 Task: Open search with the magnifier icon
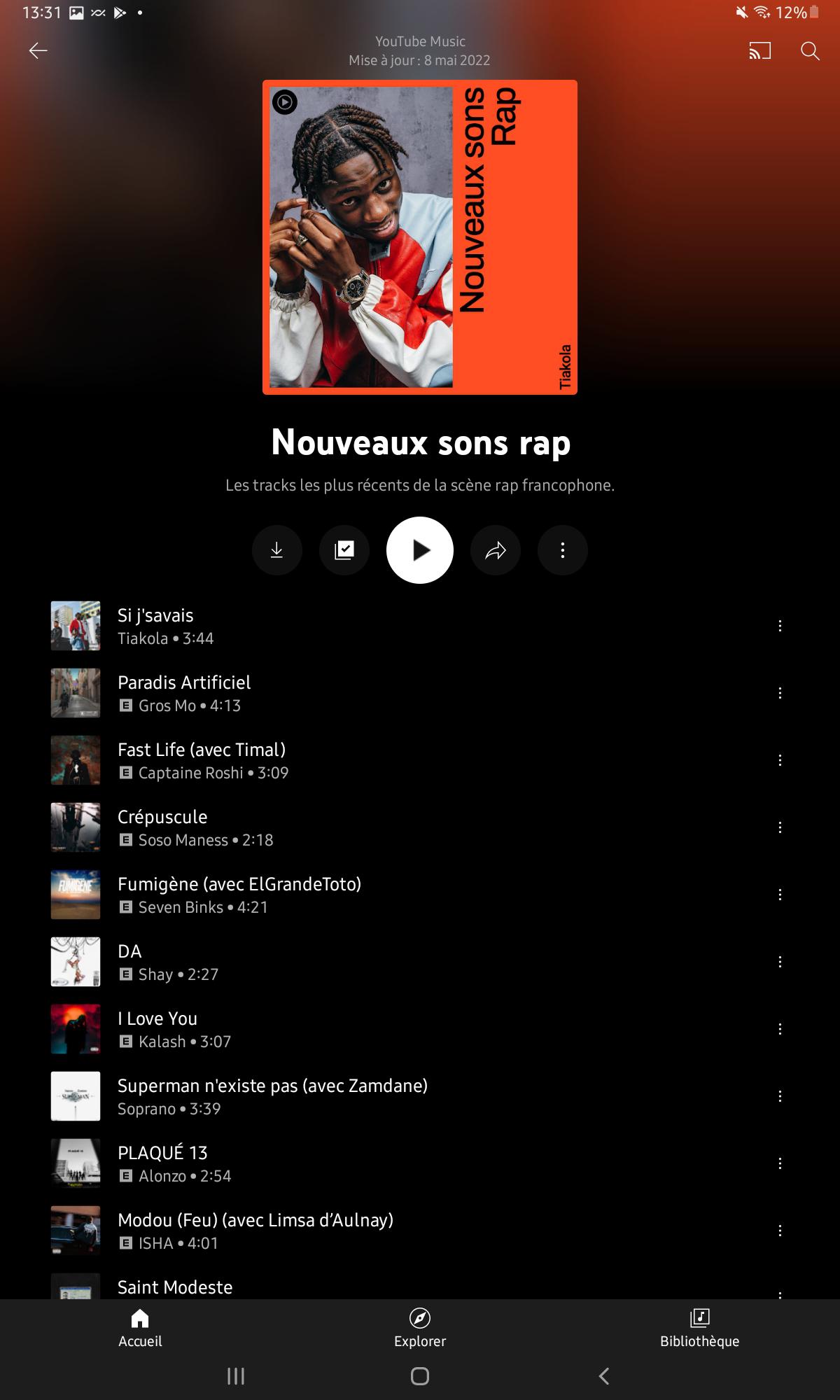point(810,51)
